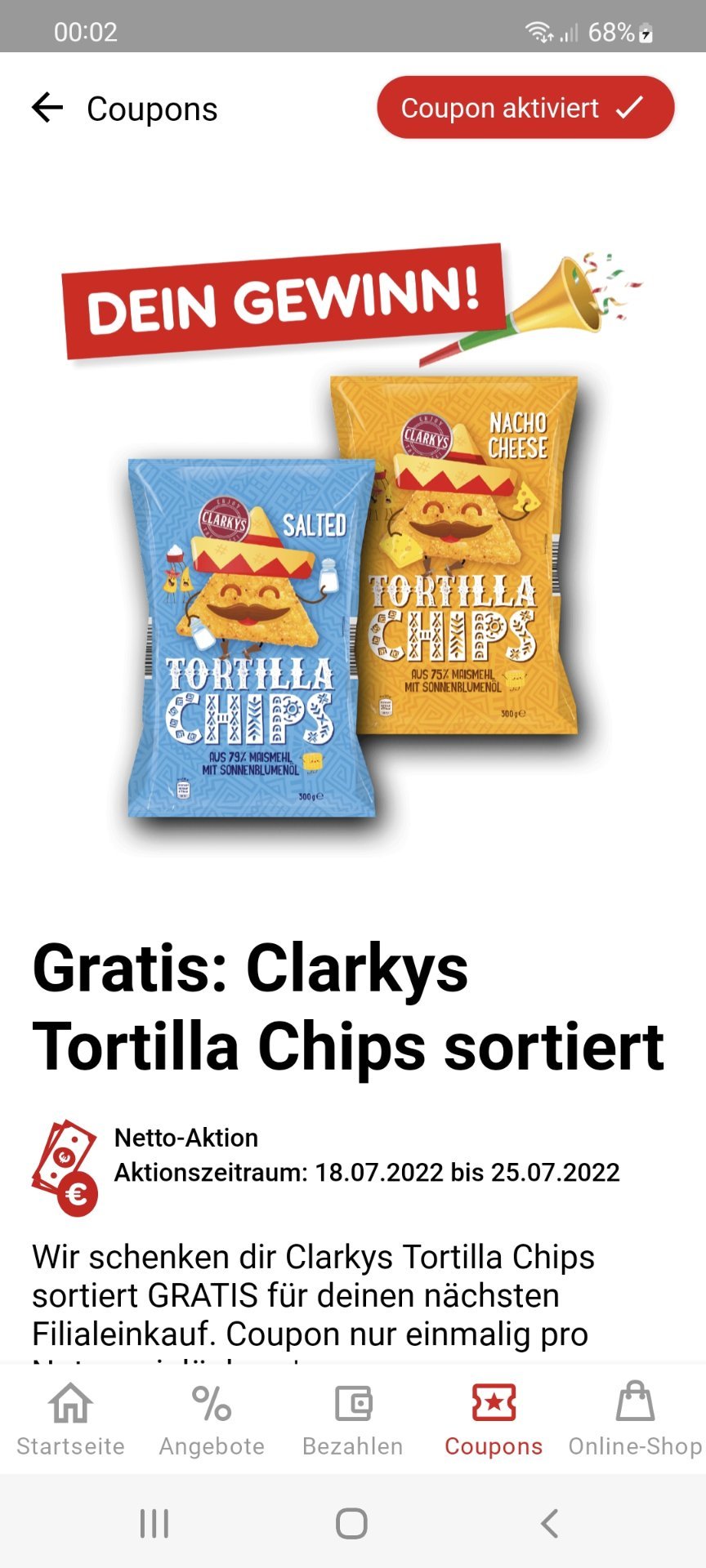This screenshot has height=1568, width=706.
Task: Open recent apps in the navigation bar
Action: 154,1523
